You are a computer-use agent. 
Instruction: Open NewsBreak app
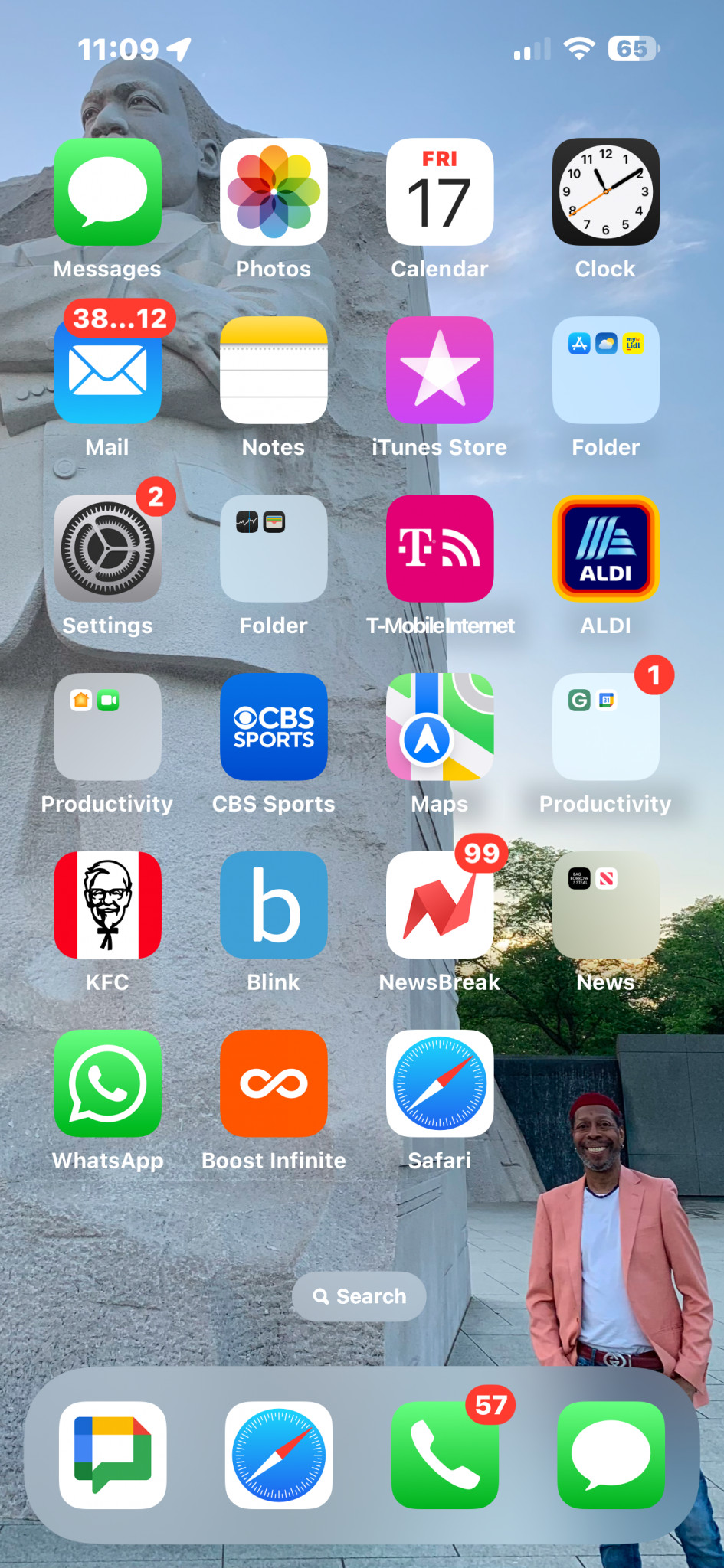pyautogui.click(x=440, y=906)
